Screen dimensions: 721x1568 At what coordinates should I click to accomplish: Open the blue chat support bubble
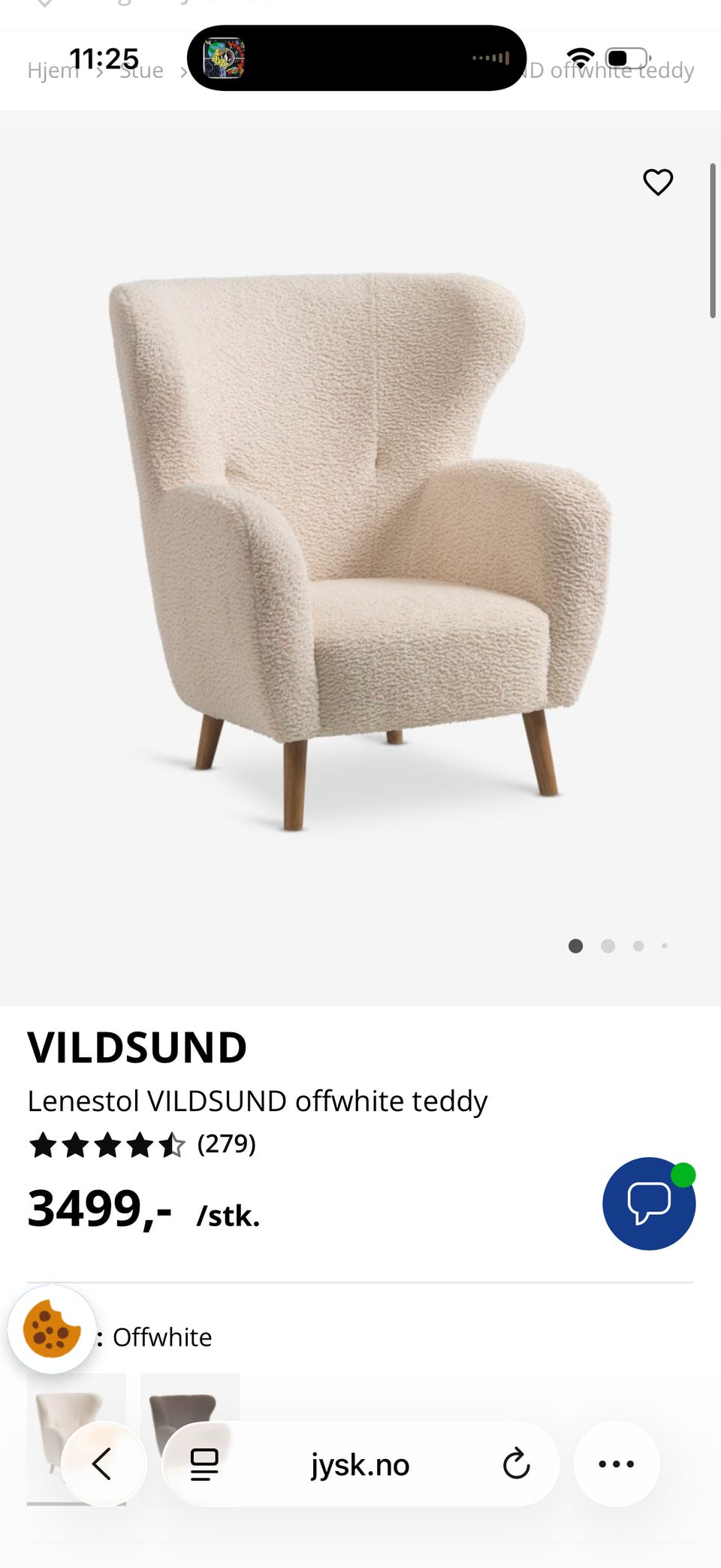coord(648,1204)
